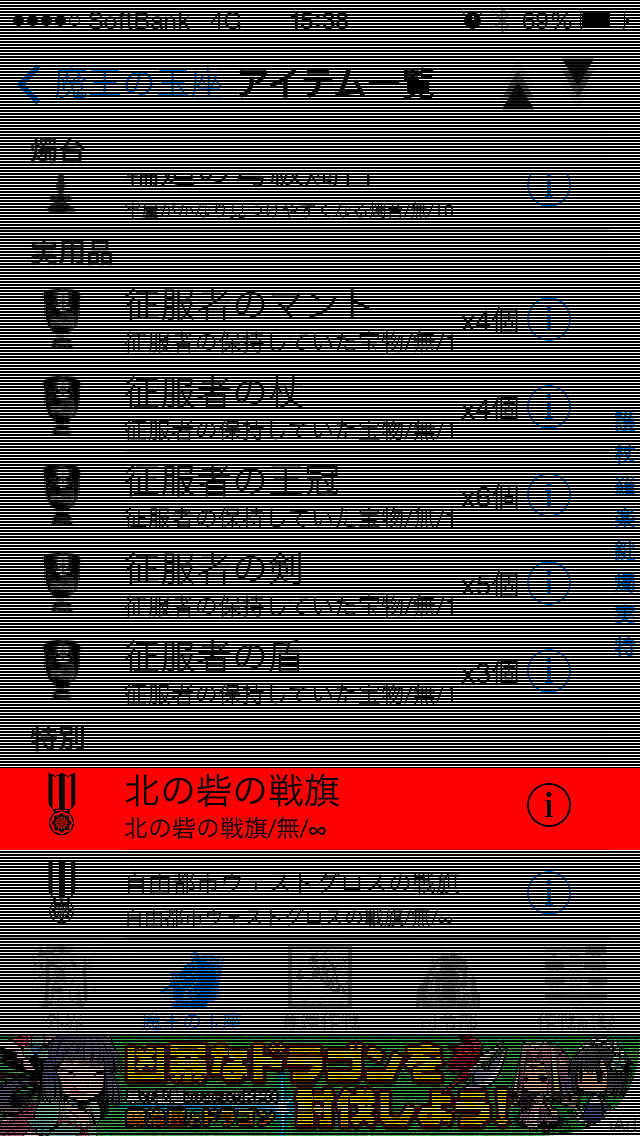Tap the up triangle sort arrow
Screen dimensions: 640x1136
(517, 92)
